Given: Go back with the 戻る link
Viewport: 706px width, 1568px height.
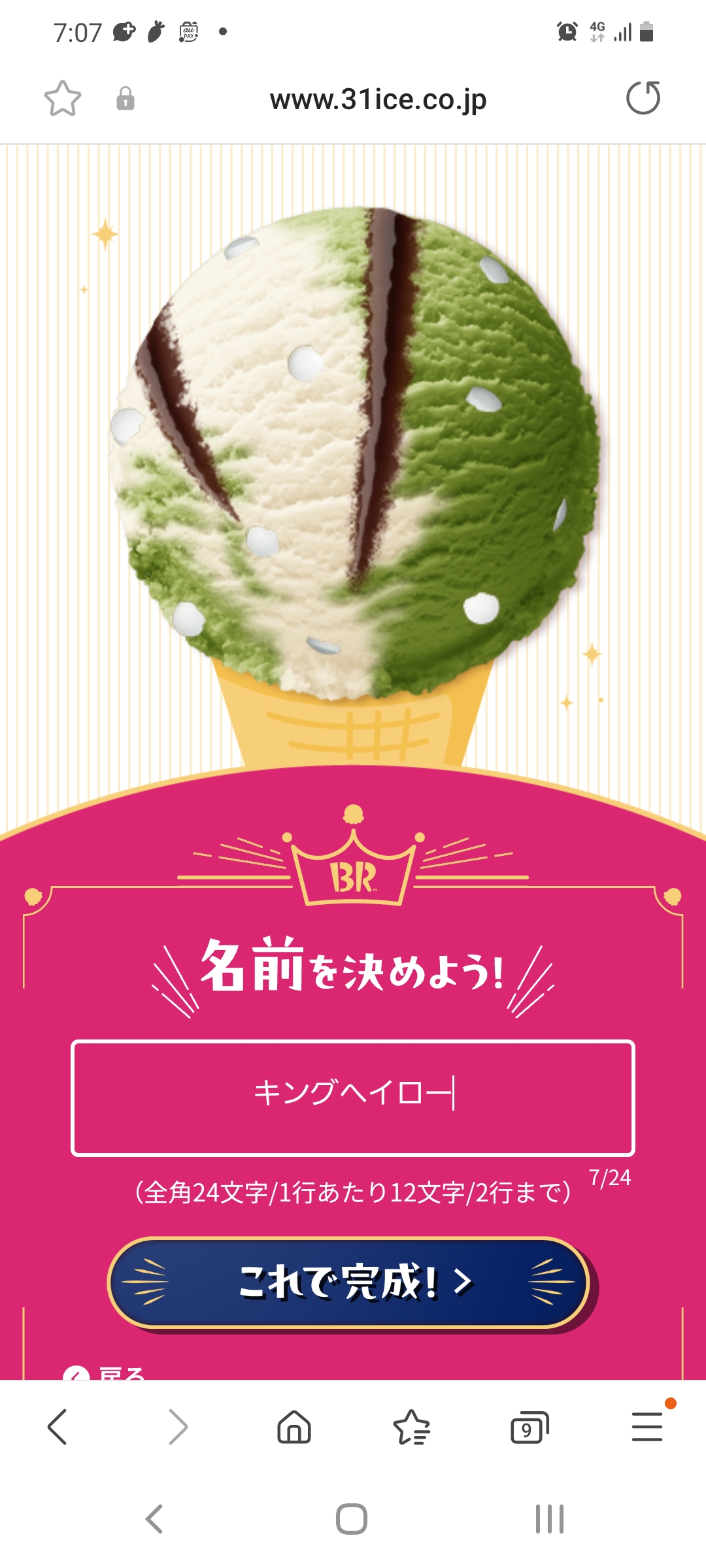Looking at the screenshot, I should (105, 1373).
